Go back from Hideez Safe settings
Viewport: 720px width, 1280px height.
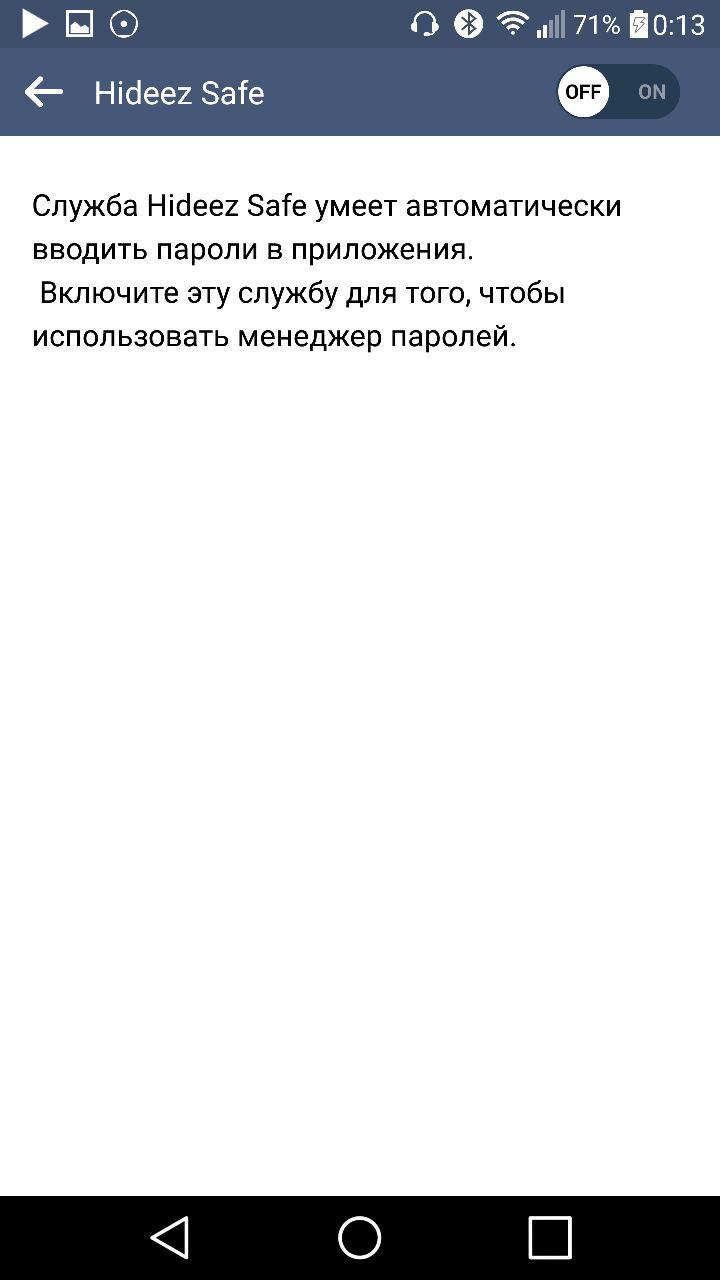coord(44,92)
